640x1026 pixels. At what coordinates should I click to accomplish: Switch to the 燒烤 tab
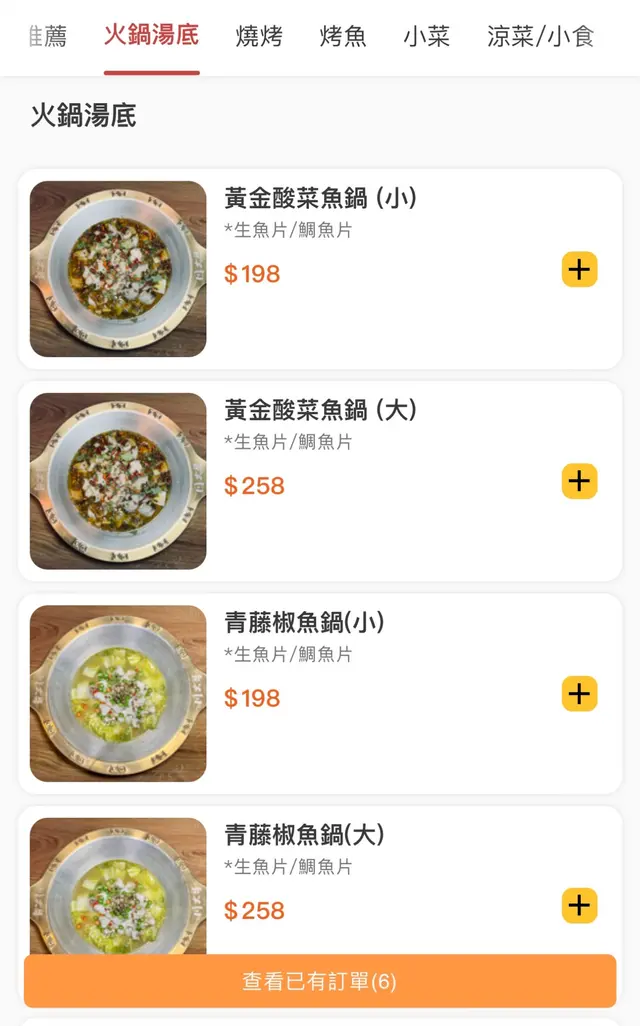tap(259, 37)
